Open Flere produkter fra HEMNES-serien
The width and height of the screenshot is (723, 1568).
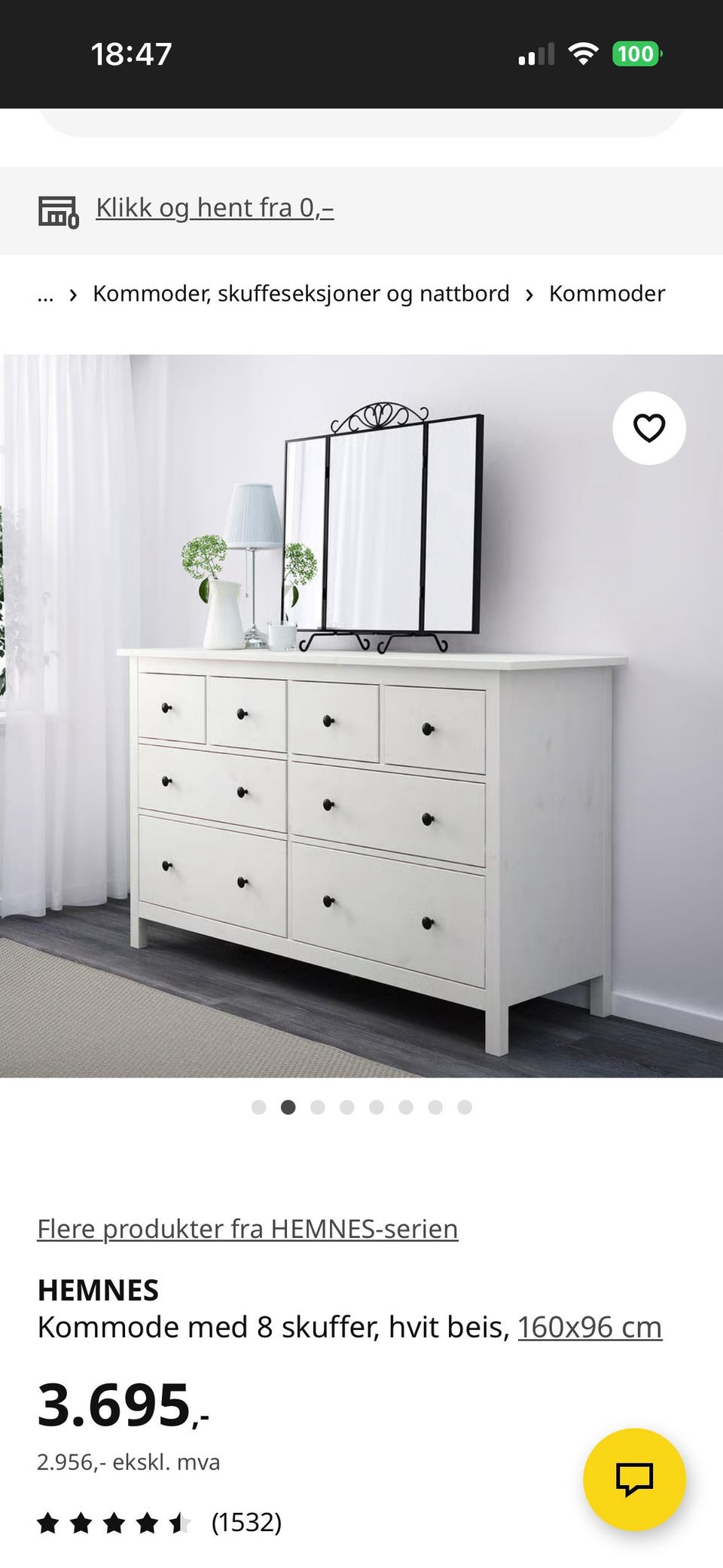click(247, 1229)
